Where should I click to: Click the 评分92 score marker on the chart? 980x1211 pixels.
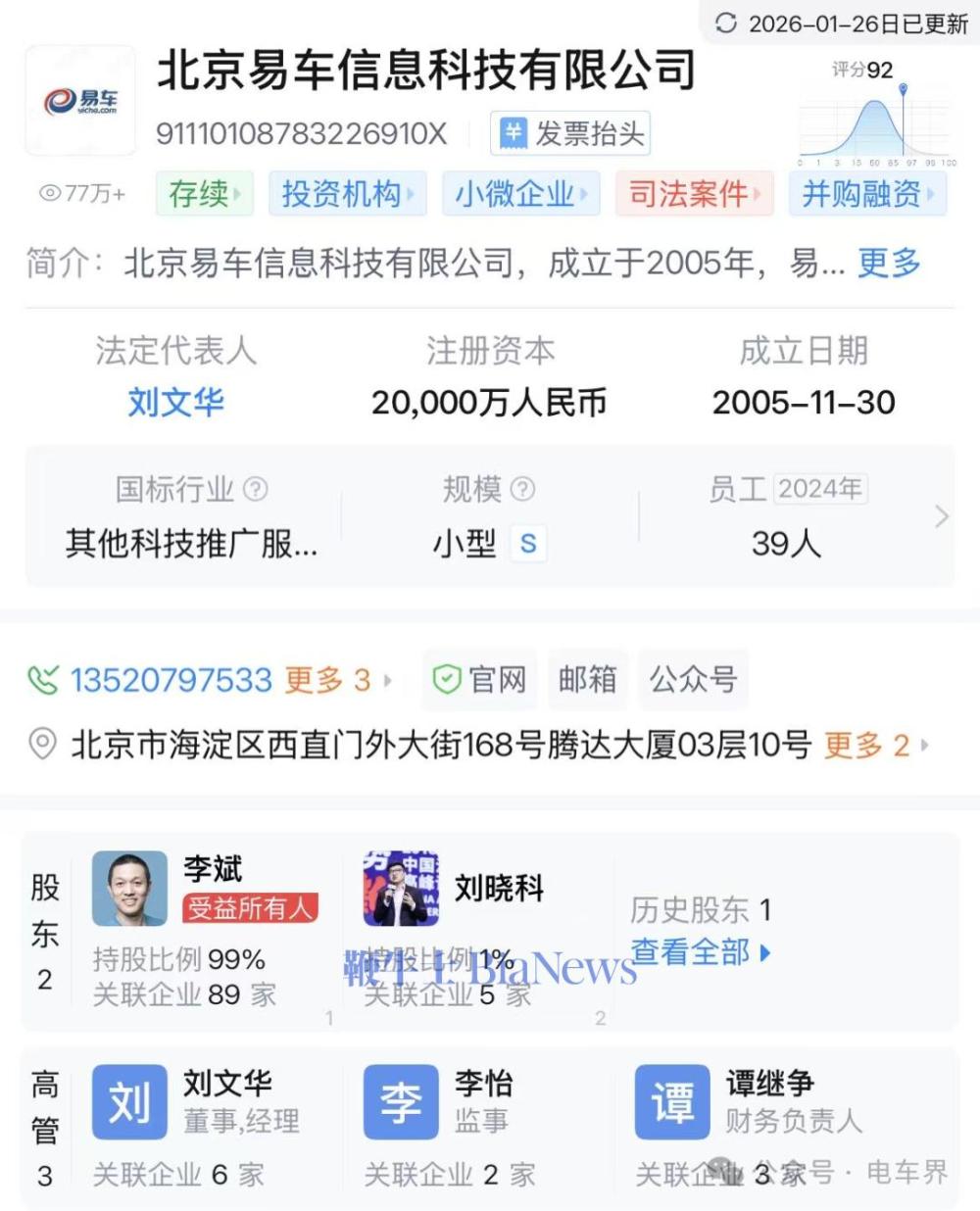[x=902, y=88]
